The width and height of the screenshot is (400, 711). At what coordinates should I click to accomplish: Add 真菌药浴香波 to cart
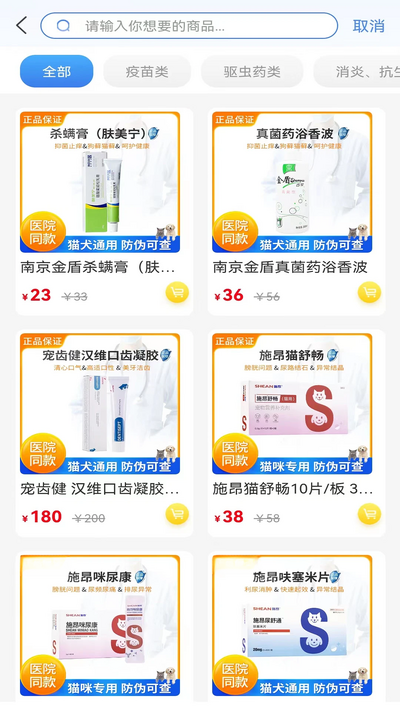[369, 292]
